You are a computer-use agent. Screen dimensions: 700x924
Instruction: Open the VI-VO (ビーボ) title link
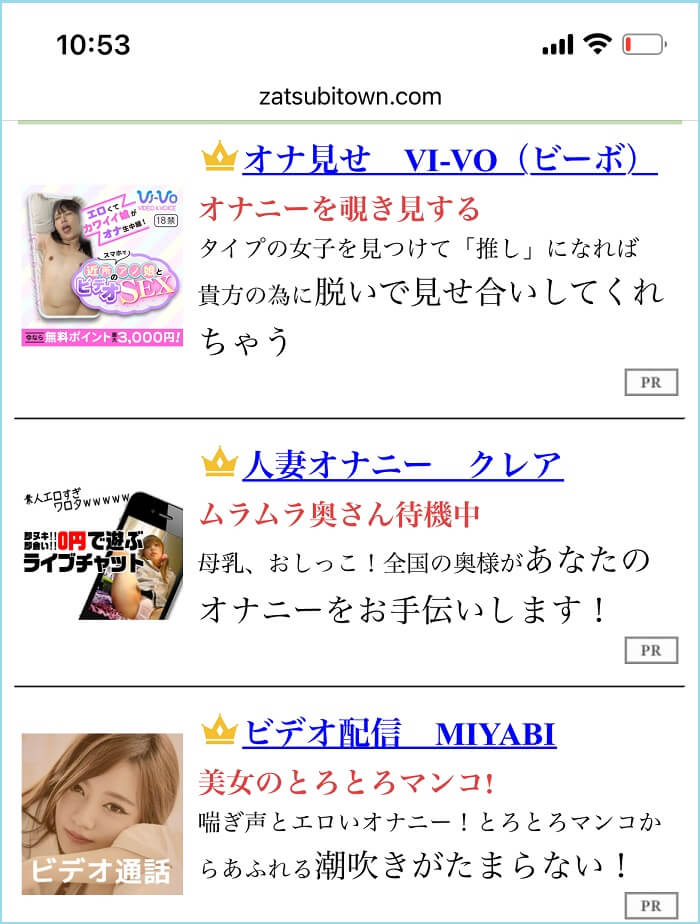tap(449, 157)
